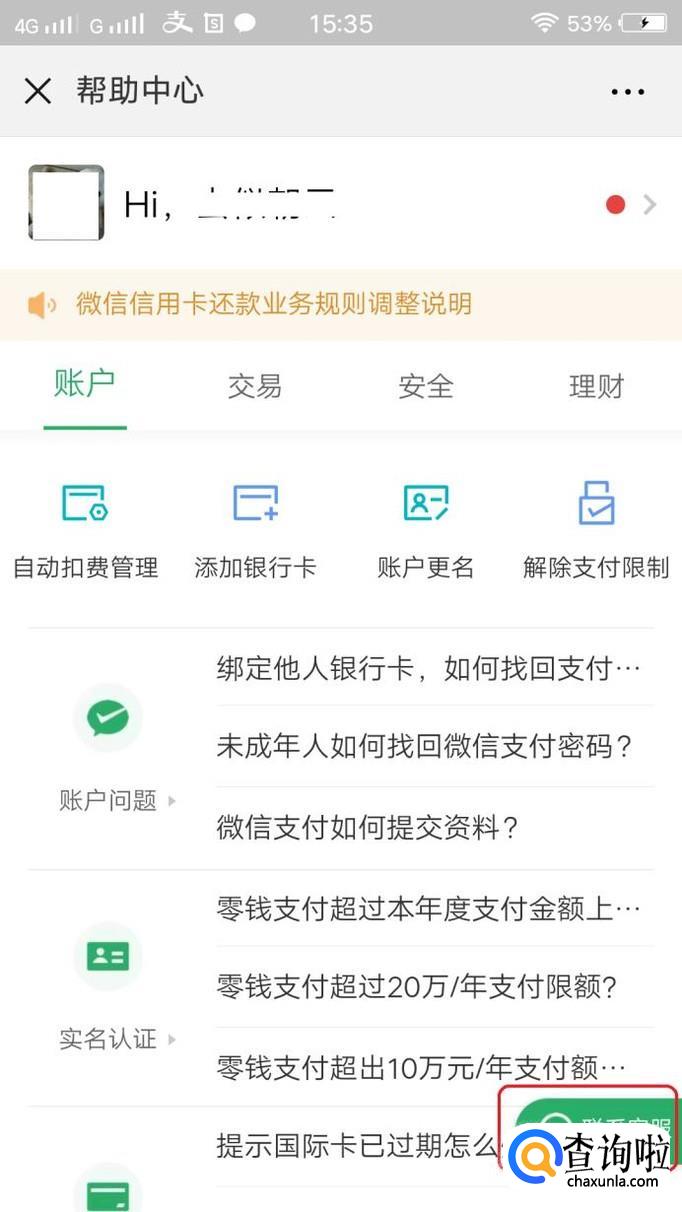Open 微信支付如何提交资料 question

[368, 827]
